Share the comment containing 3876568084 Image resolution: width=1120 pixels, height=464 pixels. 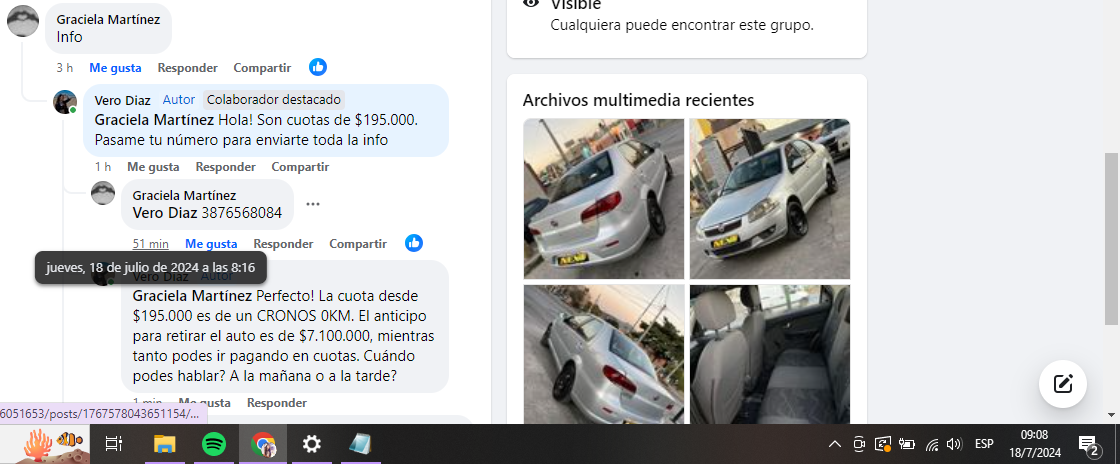point(358,244)
